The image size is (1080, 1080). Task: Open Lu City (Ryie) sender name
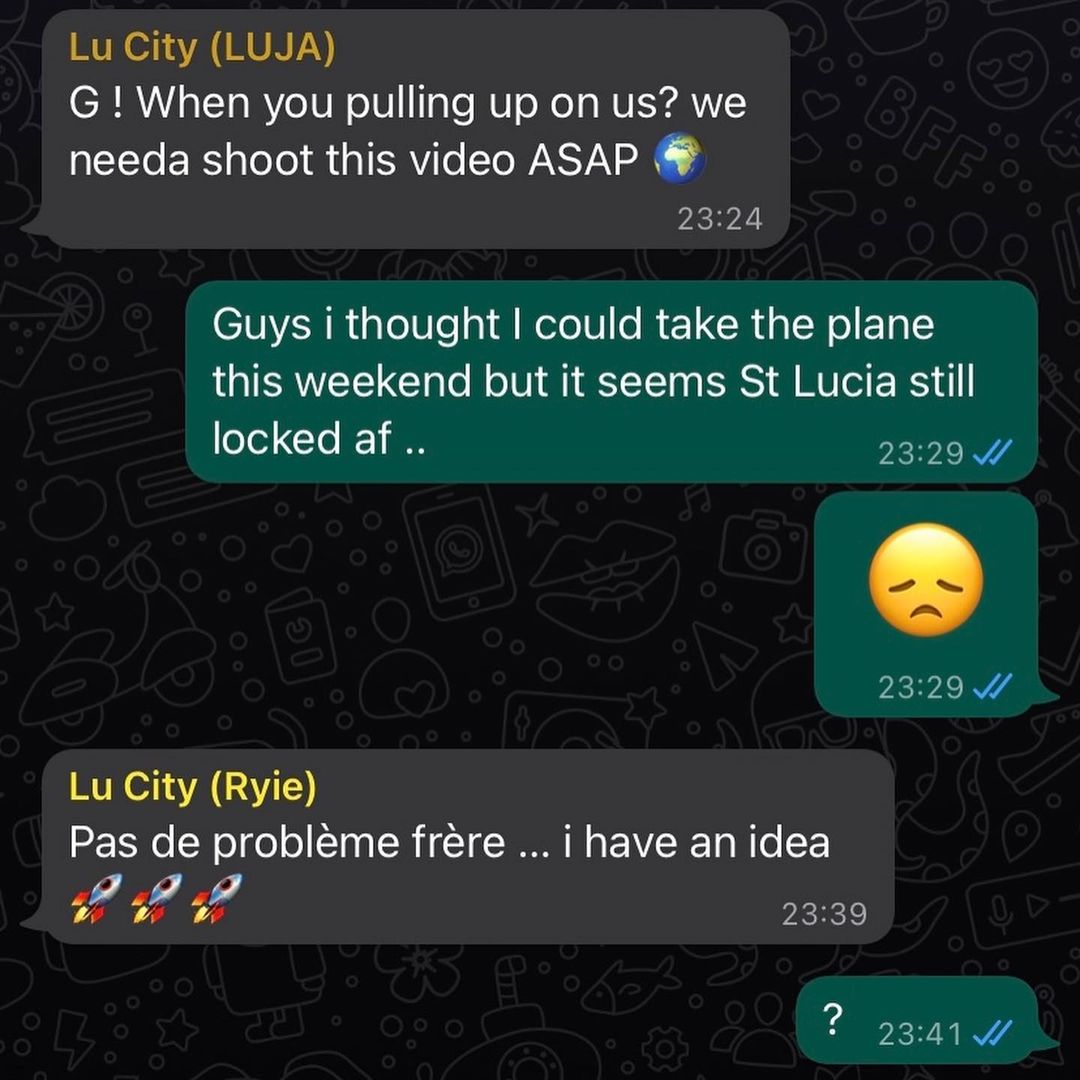(192, 787)
